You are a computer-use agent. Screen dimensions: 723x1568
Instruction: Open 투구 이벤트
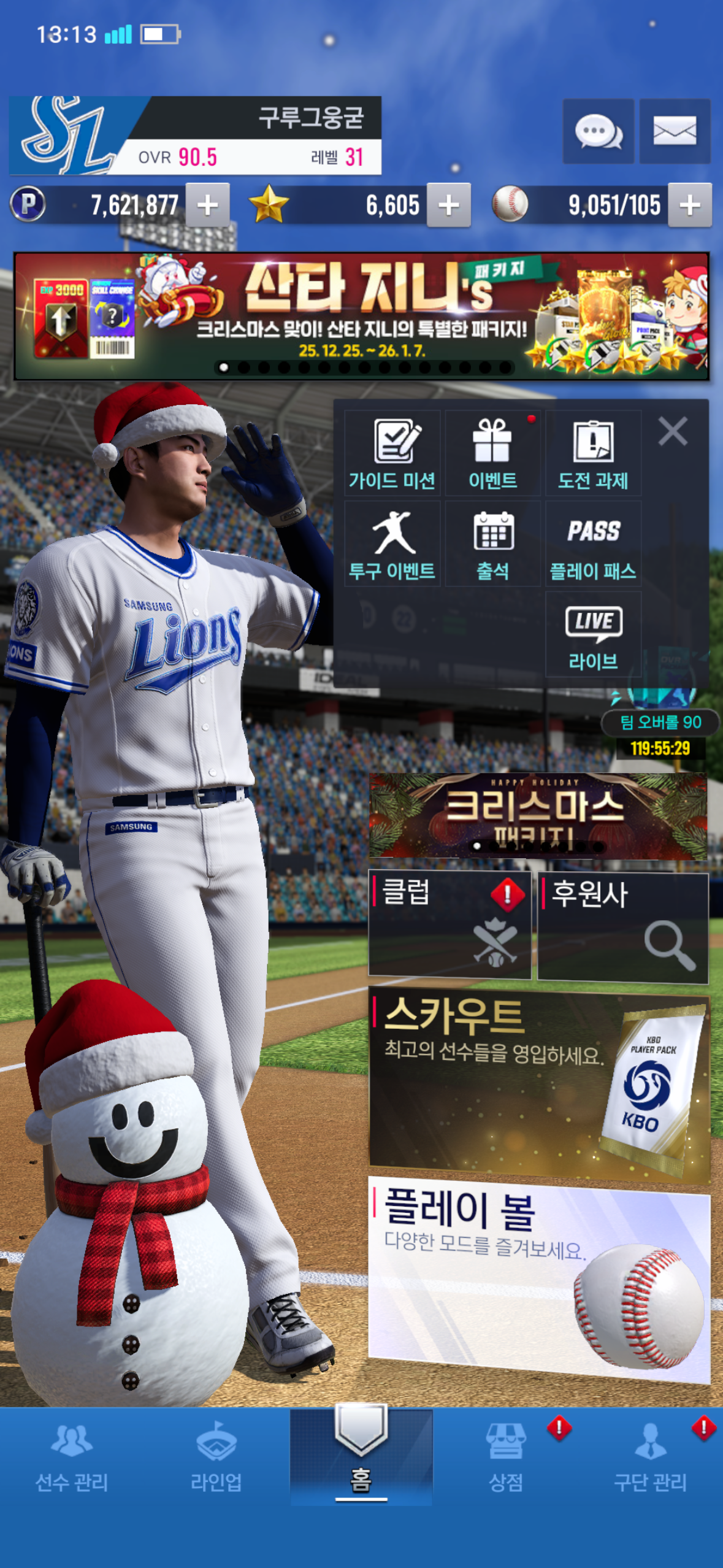click(x=392, y=544)
